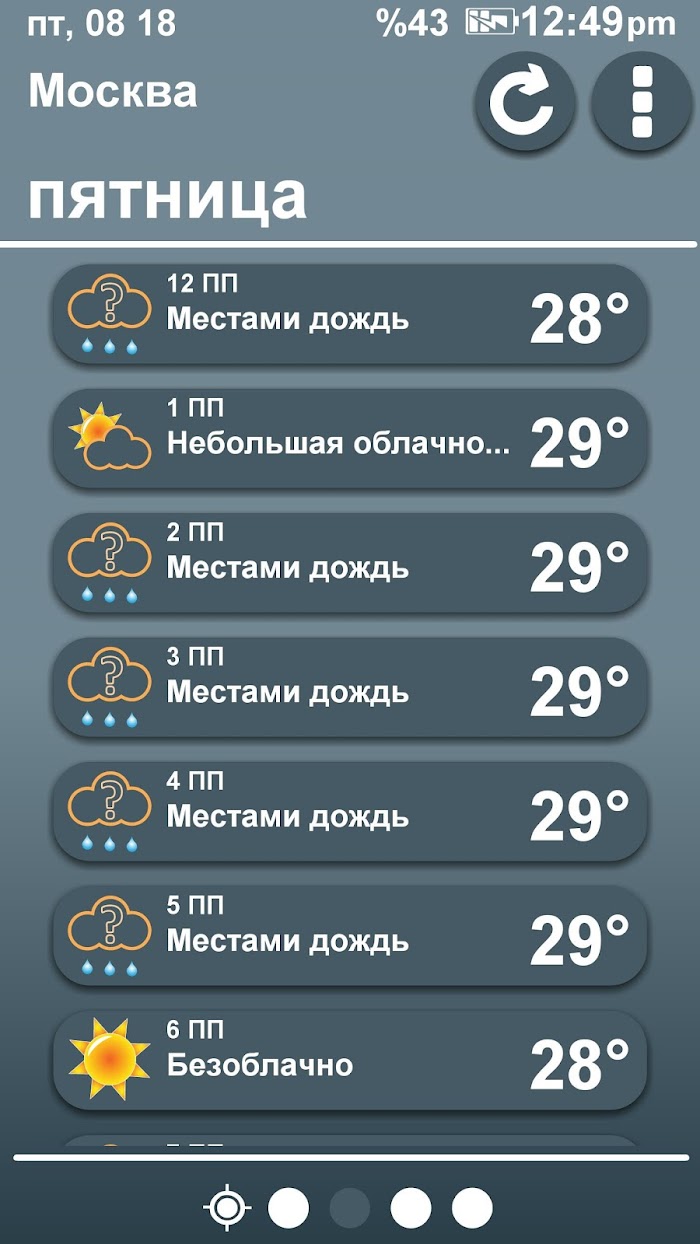
Task: Open the three-dot overflow menu
Action: coord(642,102)
